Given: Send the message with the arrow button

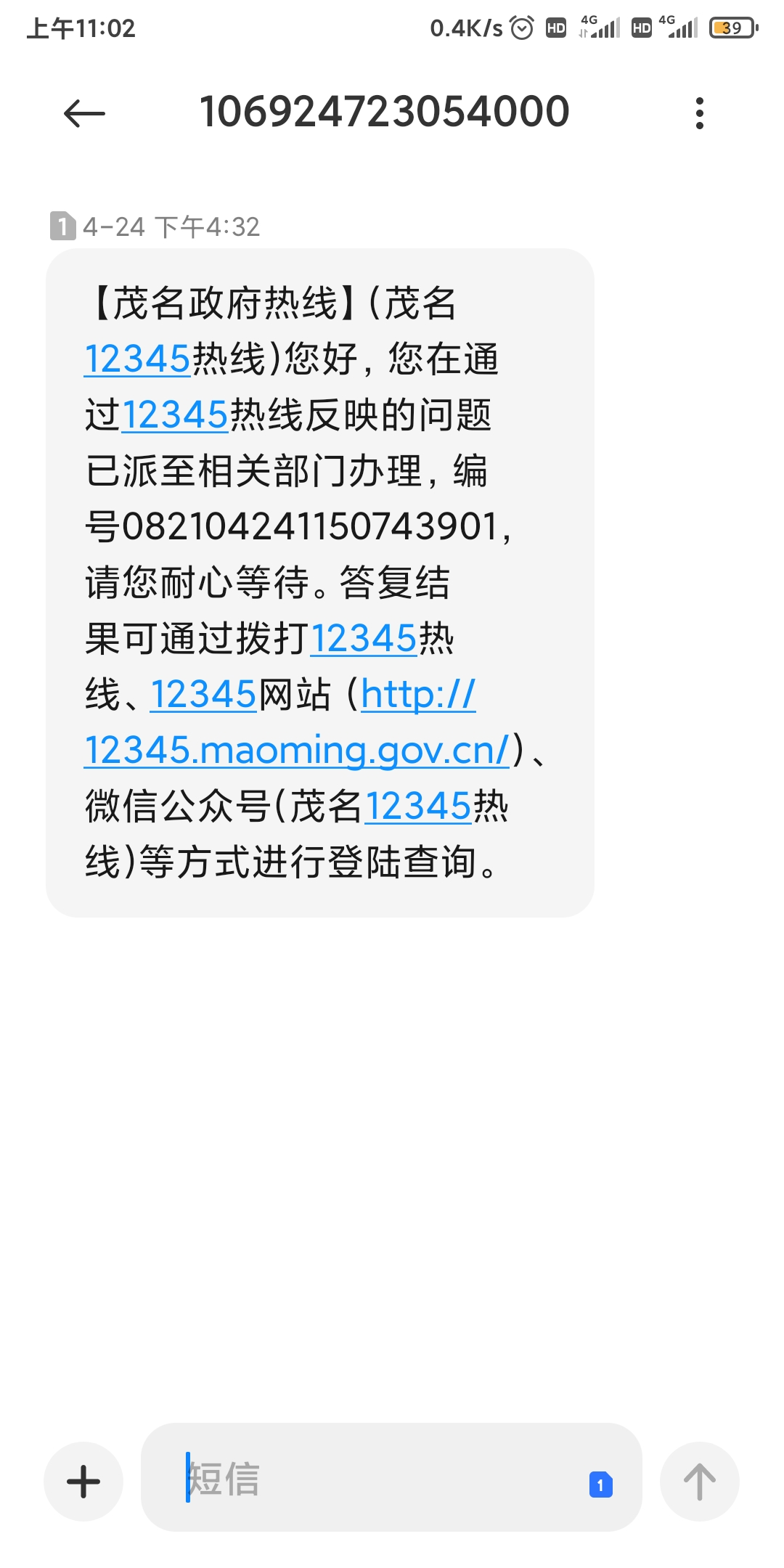Looking at the screenshot, I should tap(699, 1481).
